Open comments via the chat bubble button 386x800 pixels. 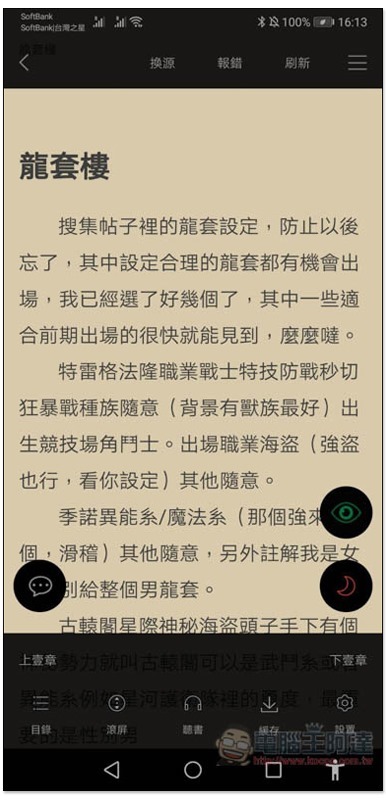tap(40, 586)
